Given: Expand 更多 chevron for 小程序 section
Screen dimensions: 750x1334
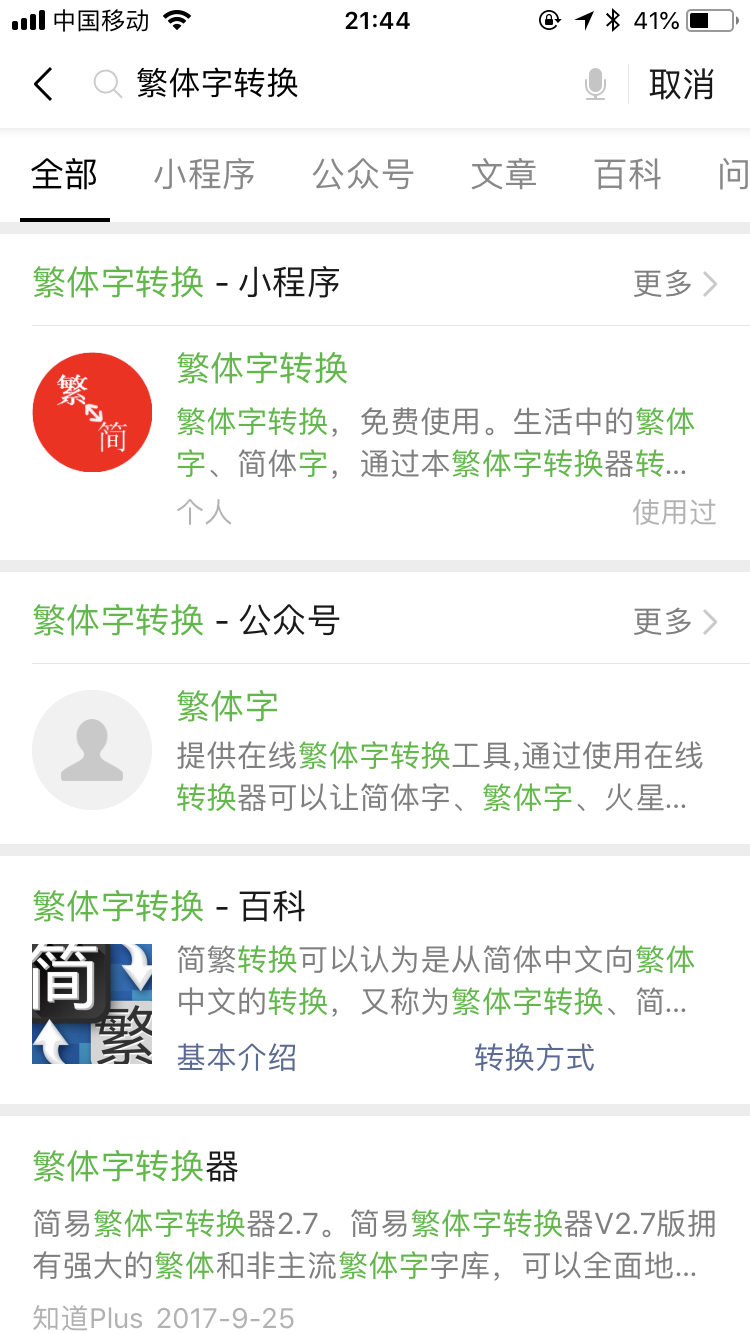Looking at the screenshot, I should coord(710,284).
